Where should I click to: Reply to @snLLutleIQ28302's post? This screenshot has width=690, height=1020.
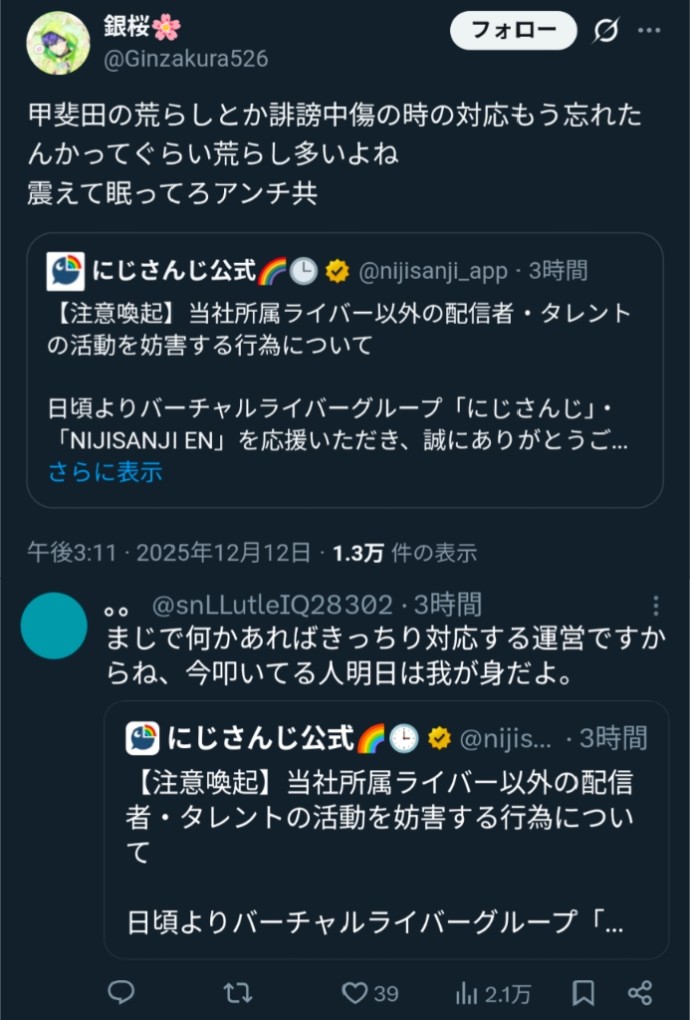click(x=121, y=992)
